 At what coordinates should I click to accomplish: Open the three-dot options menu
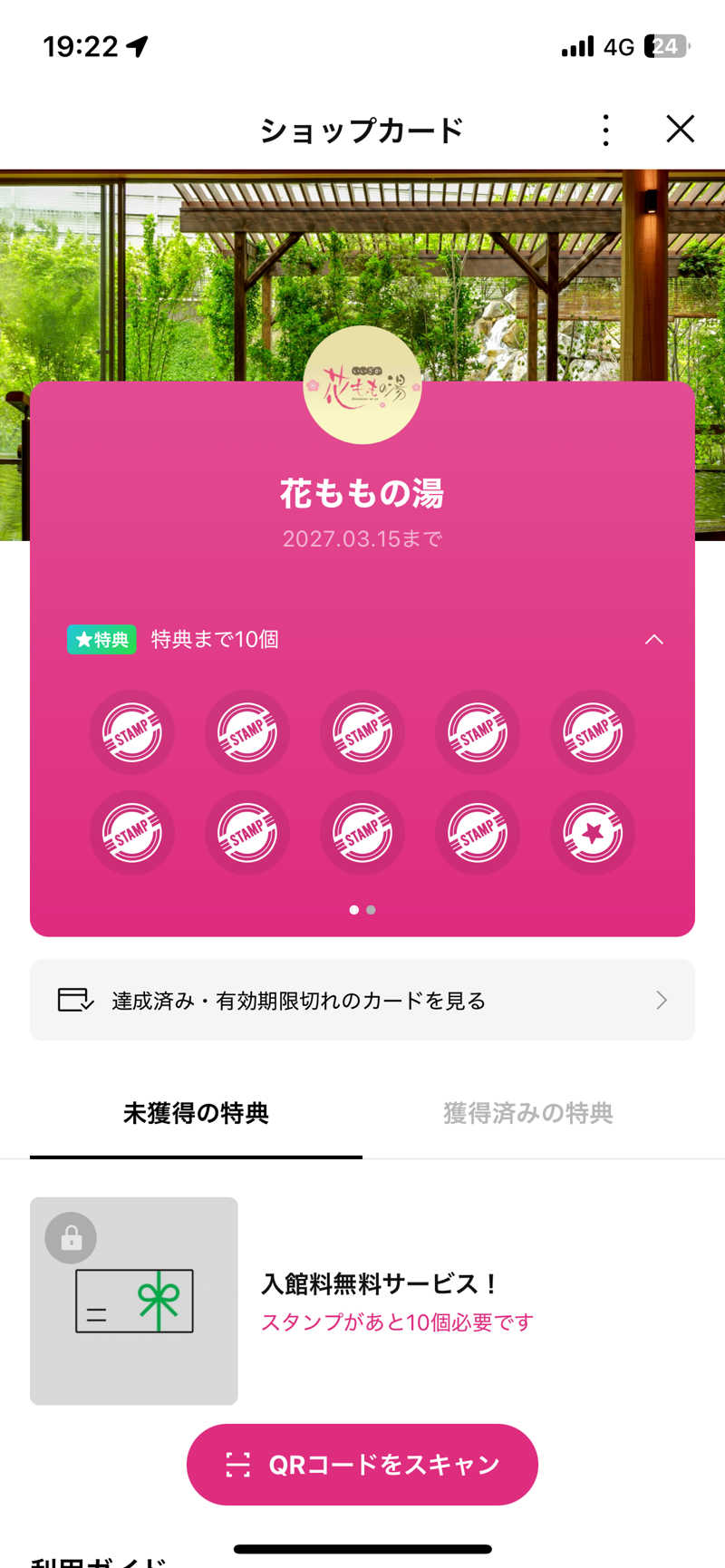(605, 130)
